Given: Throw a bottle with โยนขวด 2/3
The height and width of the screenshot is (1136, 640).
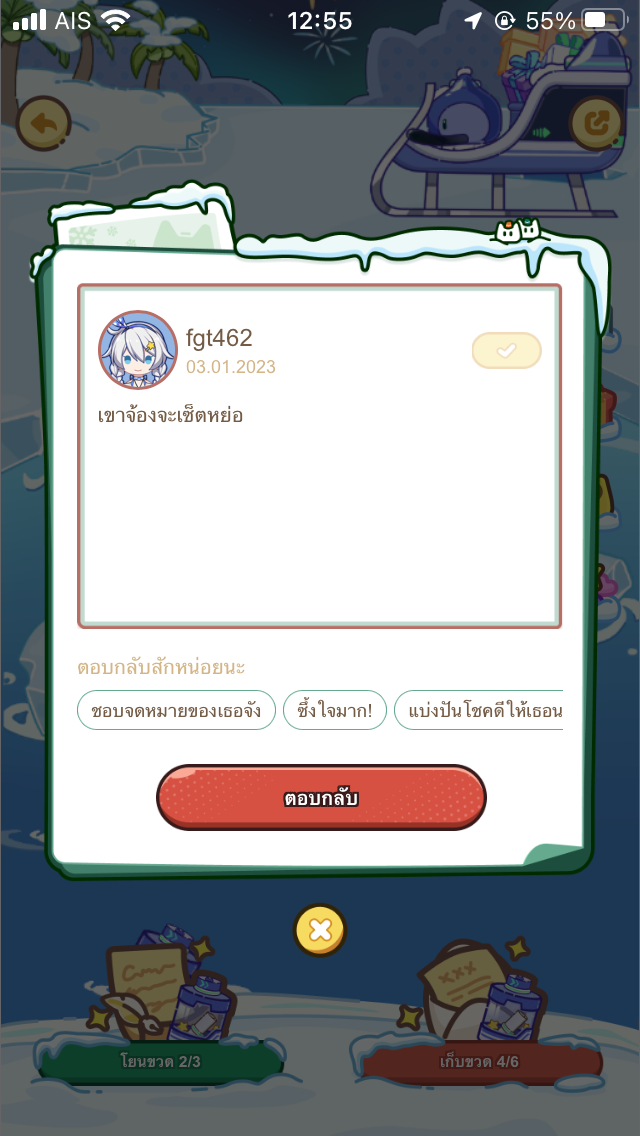Looking at the screenshot, I should coord(160,1061).
